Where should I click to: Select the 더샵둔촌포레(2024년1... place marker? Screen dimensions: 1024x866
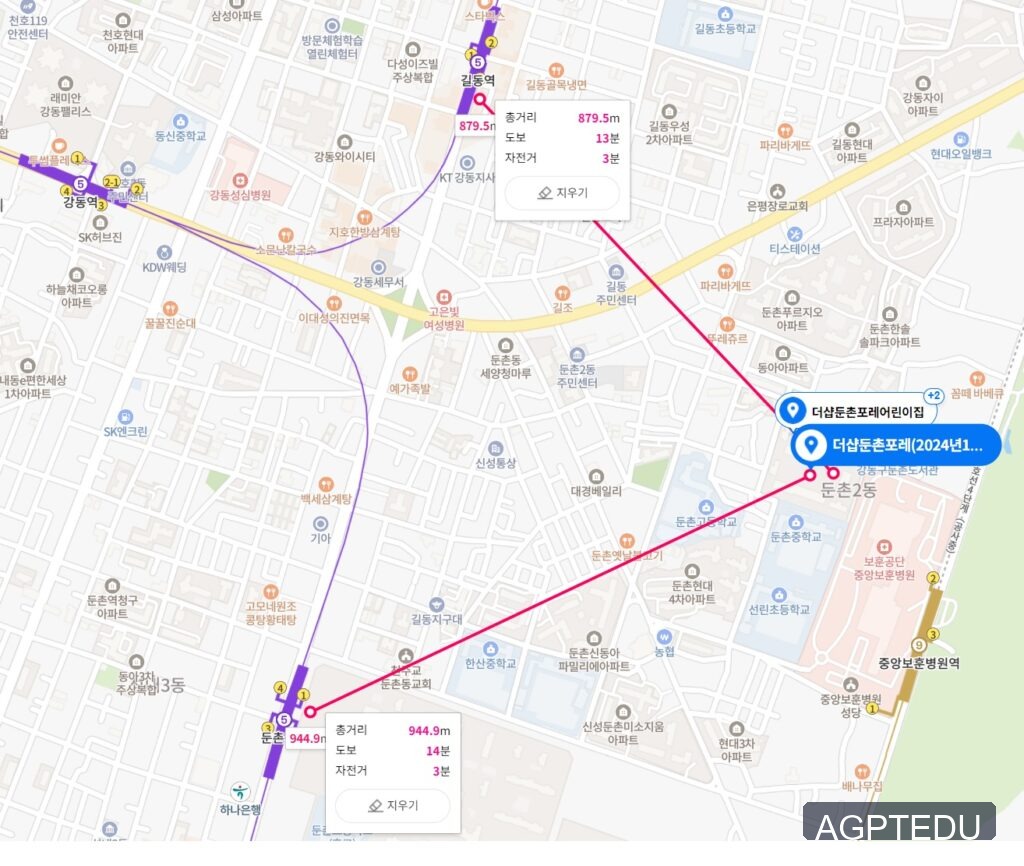[895, 445]
